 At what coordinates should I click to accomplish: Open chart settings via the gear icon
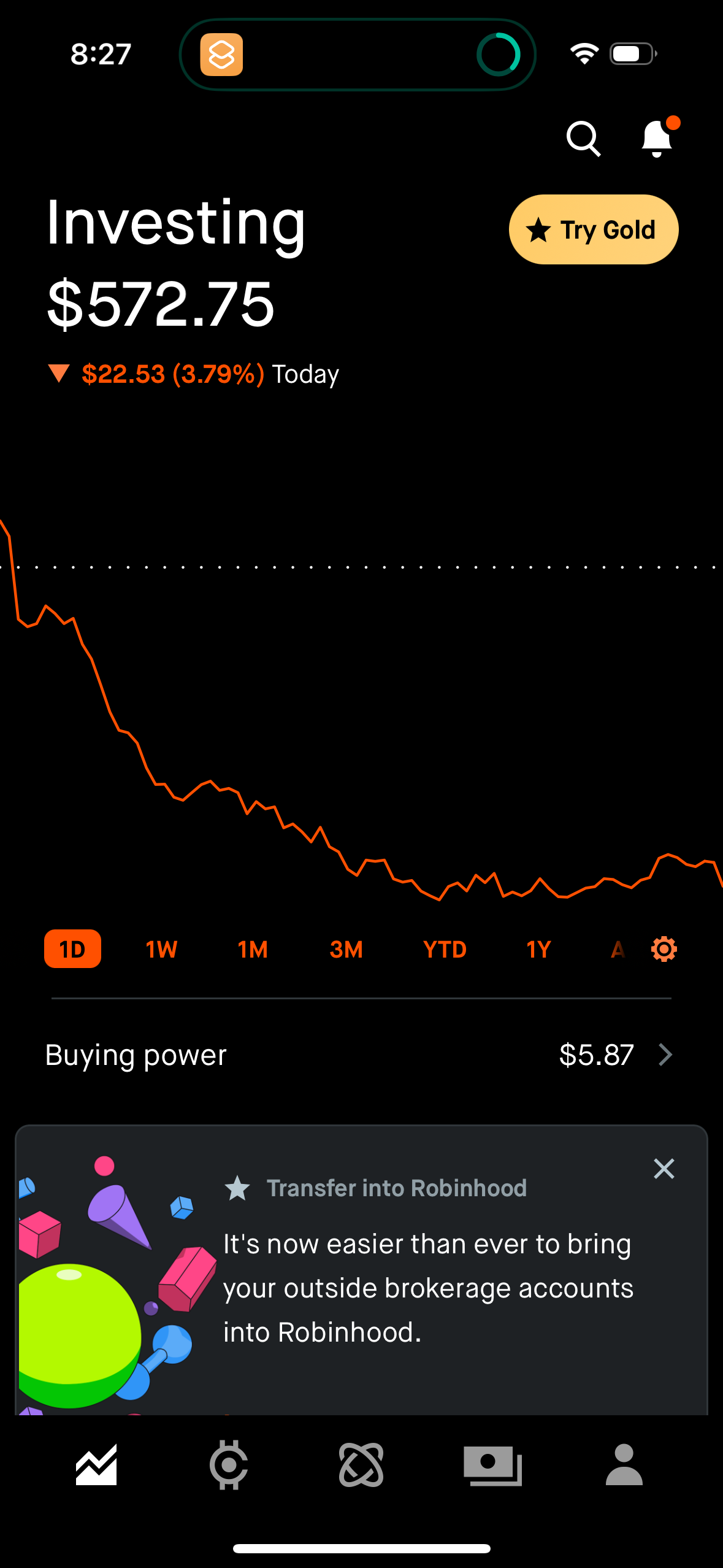[x=662, y=948]
